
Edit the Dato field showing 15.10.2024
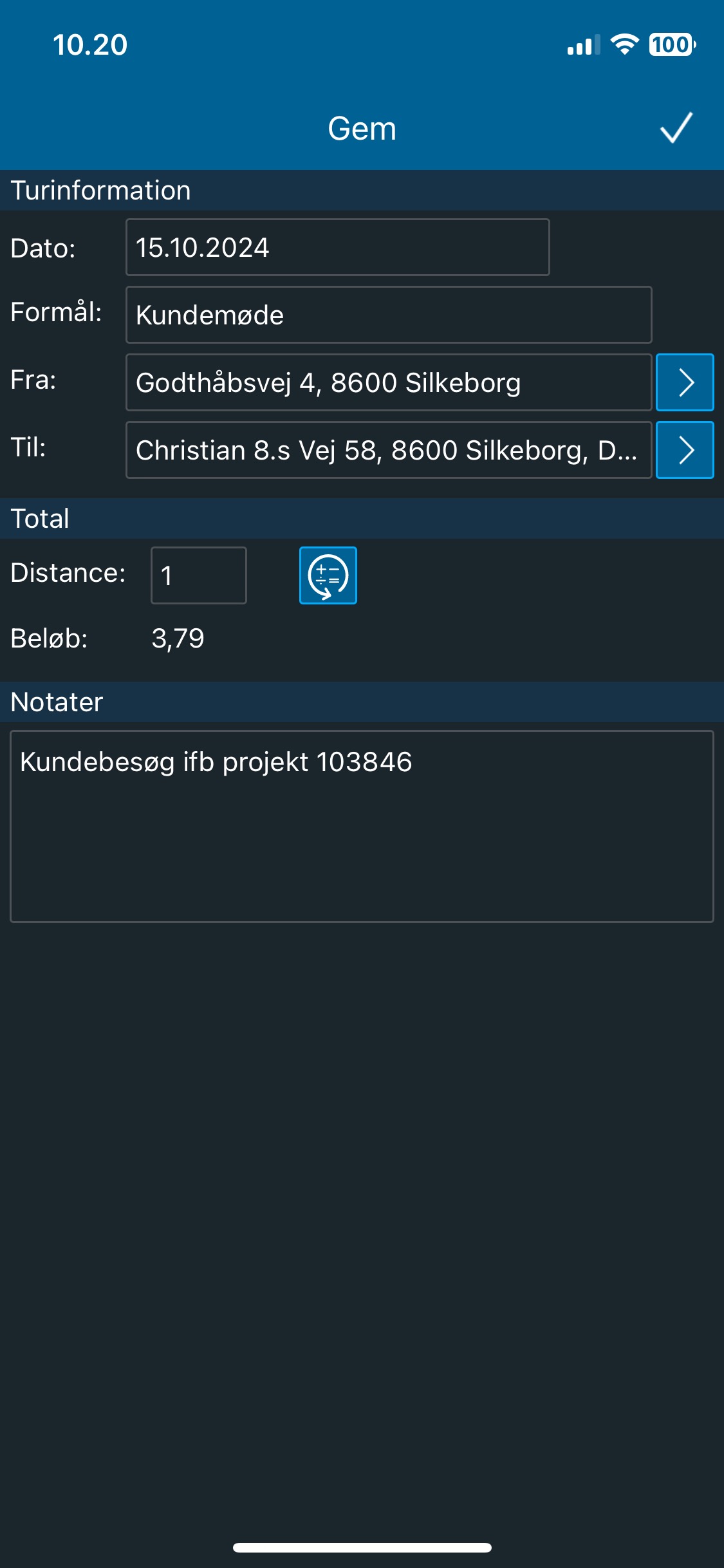tap(337, 247)
